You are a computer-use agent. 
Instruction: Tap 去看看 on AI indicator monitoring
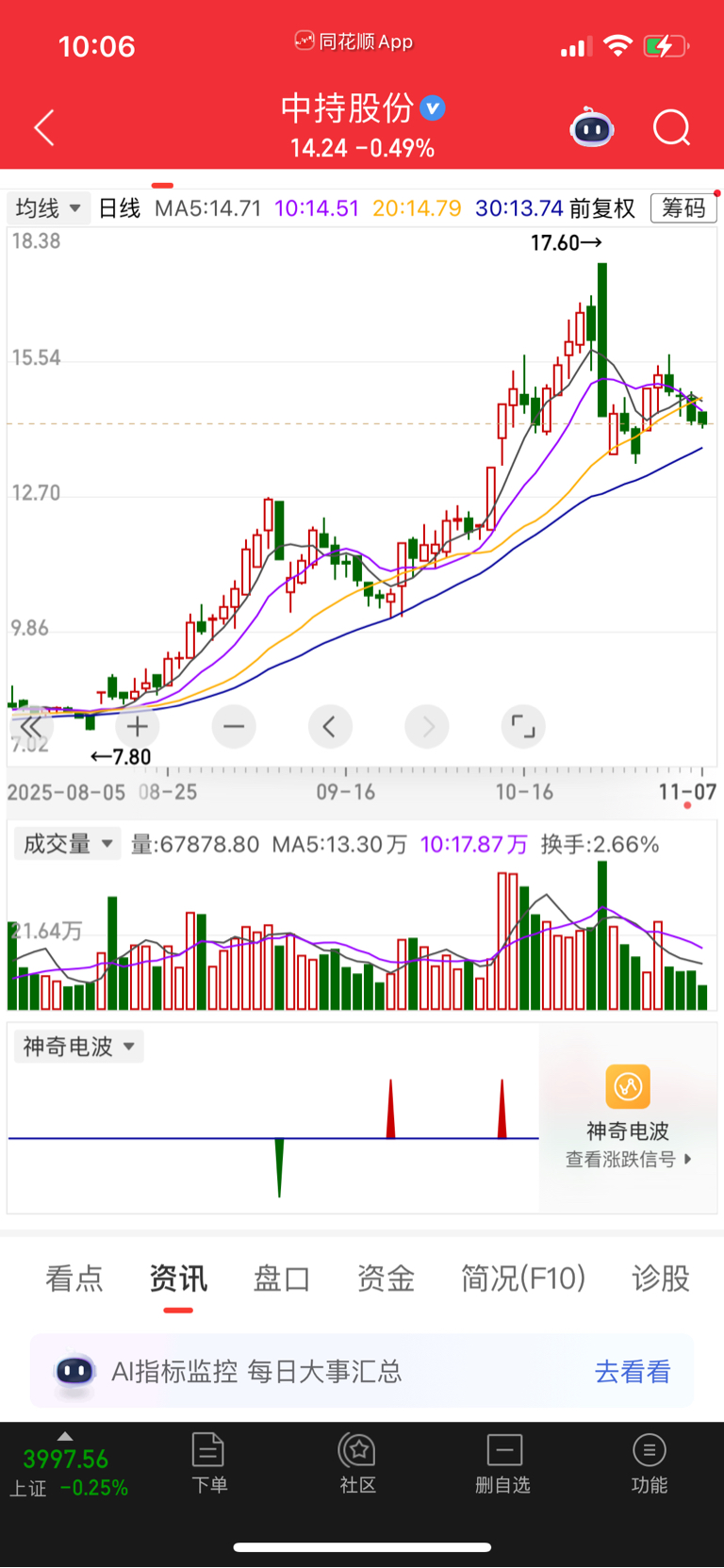[x=633, y=1371]
